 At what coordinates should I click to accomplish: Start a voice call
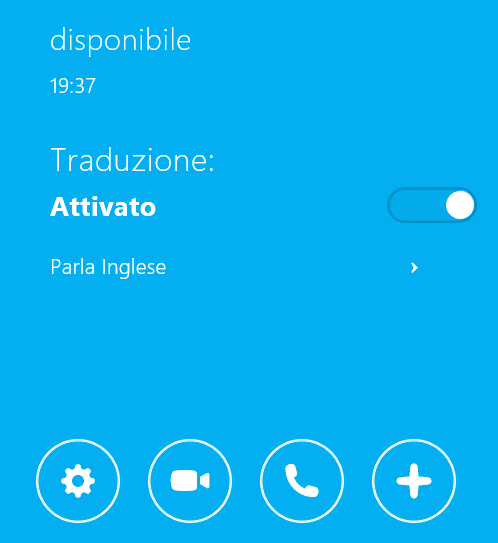coord(302,481)
